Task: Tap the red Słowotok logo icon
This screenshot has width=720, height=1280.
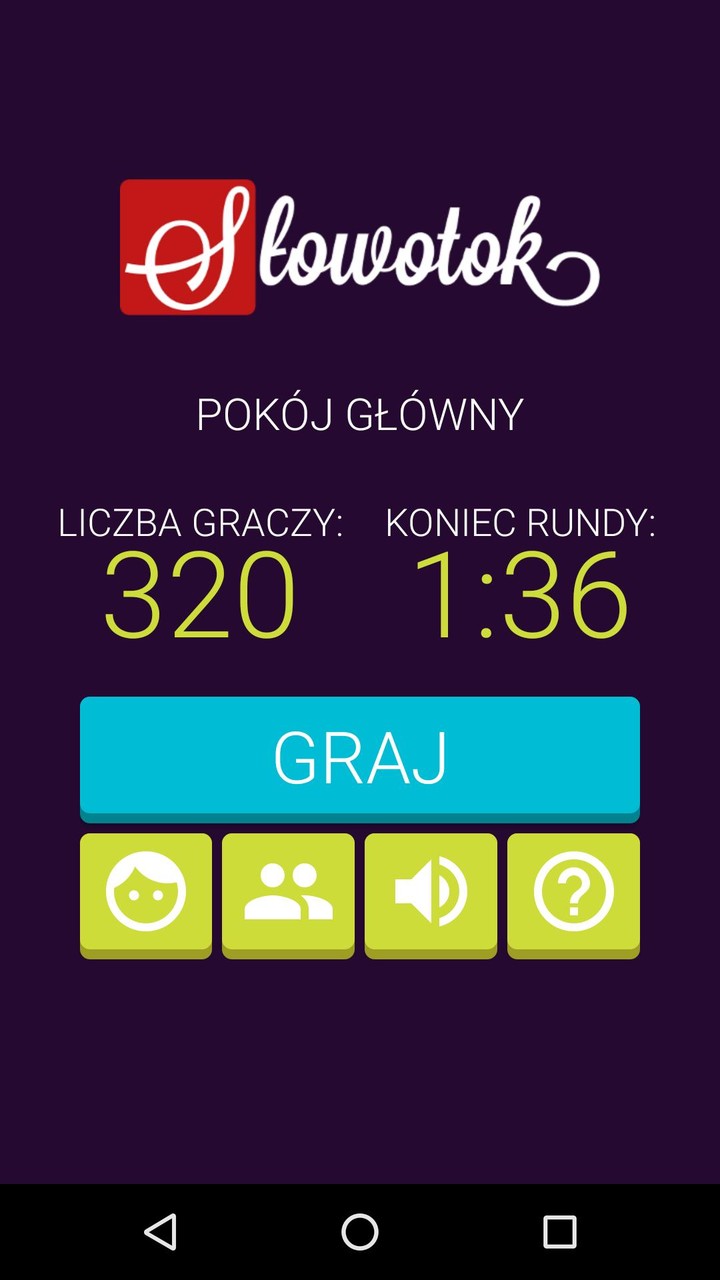Action: click(187, 245)
